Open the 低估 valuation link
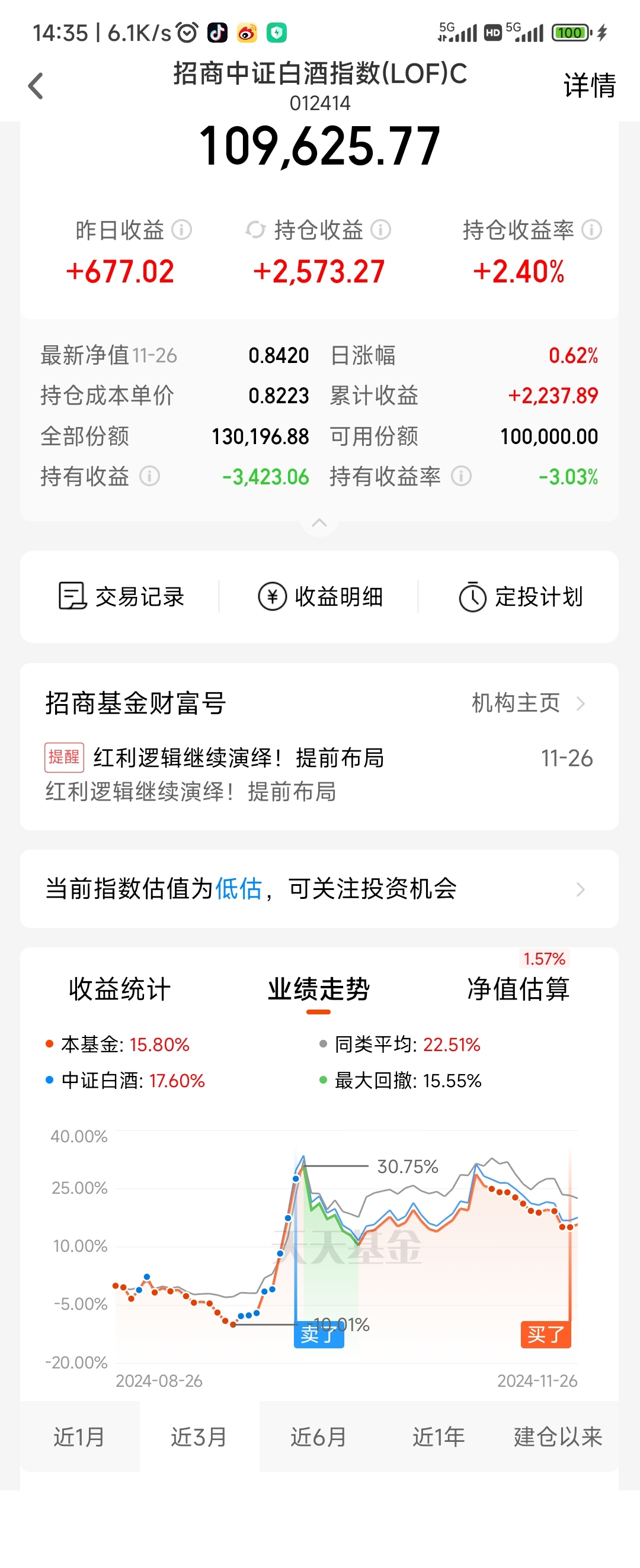The image size is (640, 1568). pyautogui.click(x=239, y=889)
